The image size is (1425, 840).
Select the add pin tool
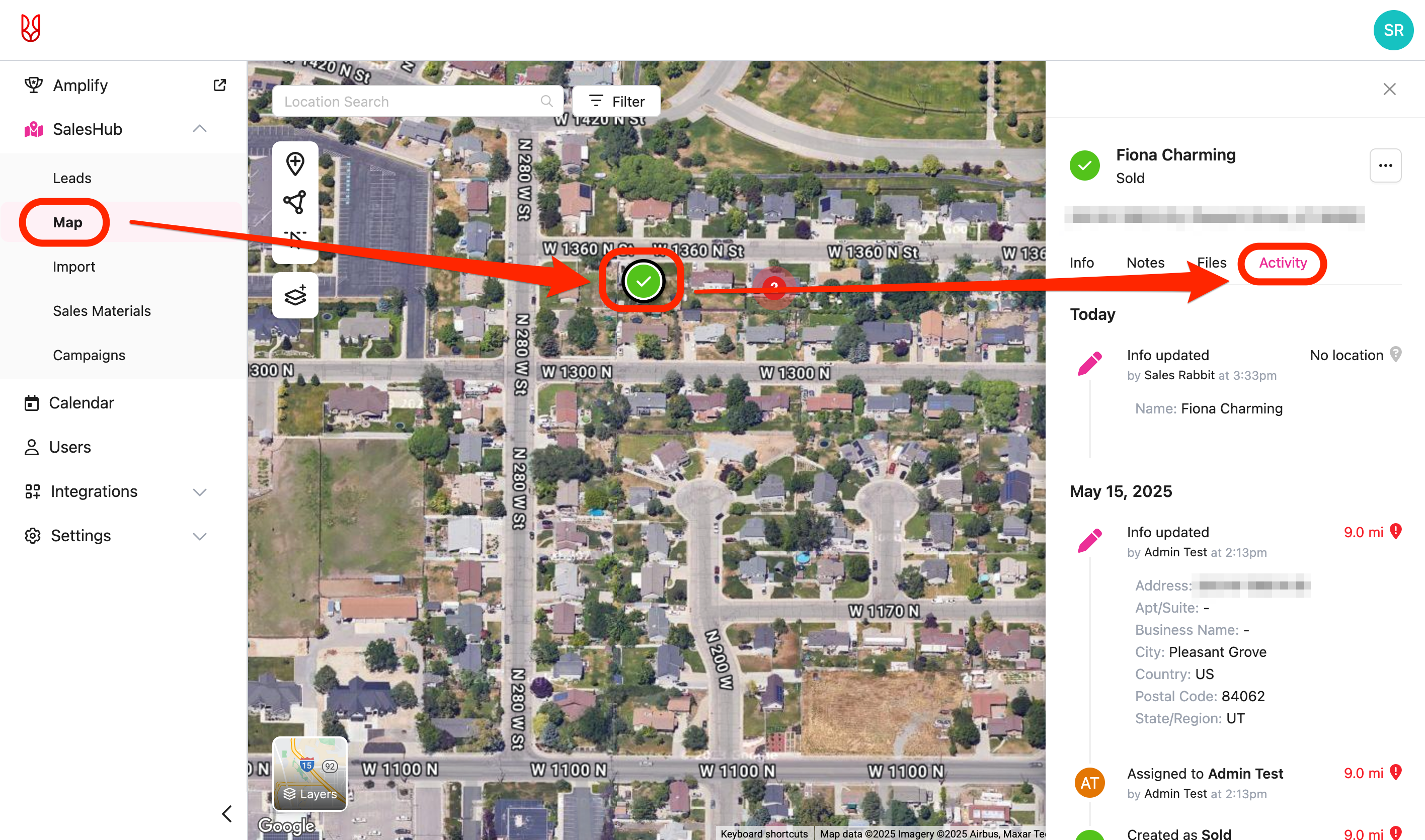click(x=295, y=164)
